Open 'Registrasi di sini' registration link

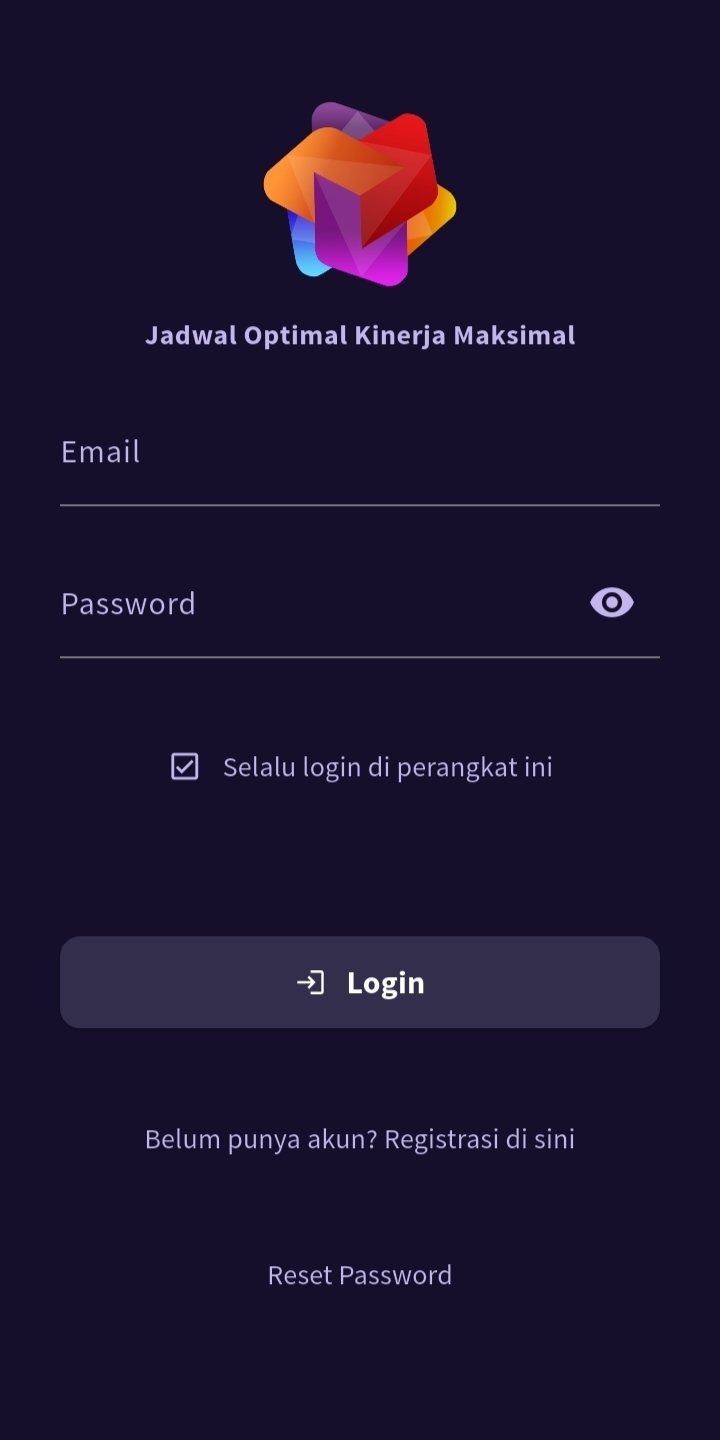480,1138
